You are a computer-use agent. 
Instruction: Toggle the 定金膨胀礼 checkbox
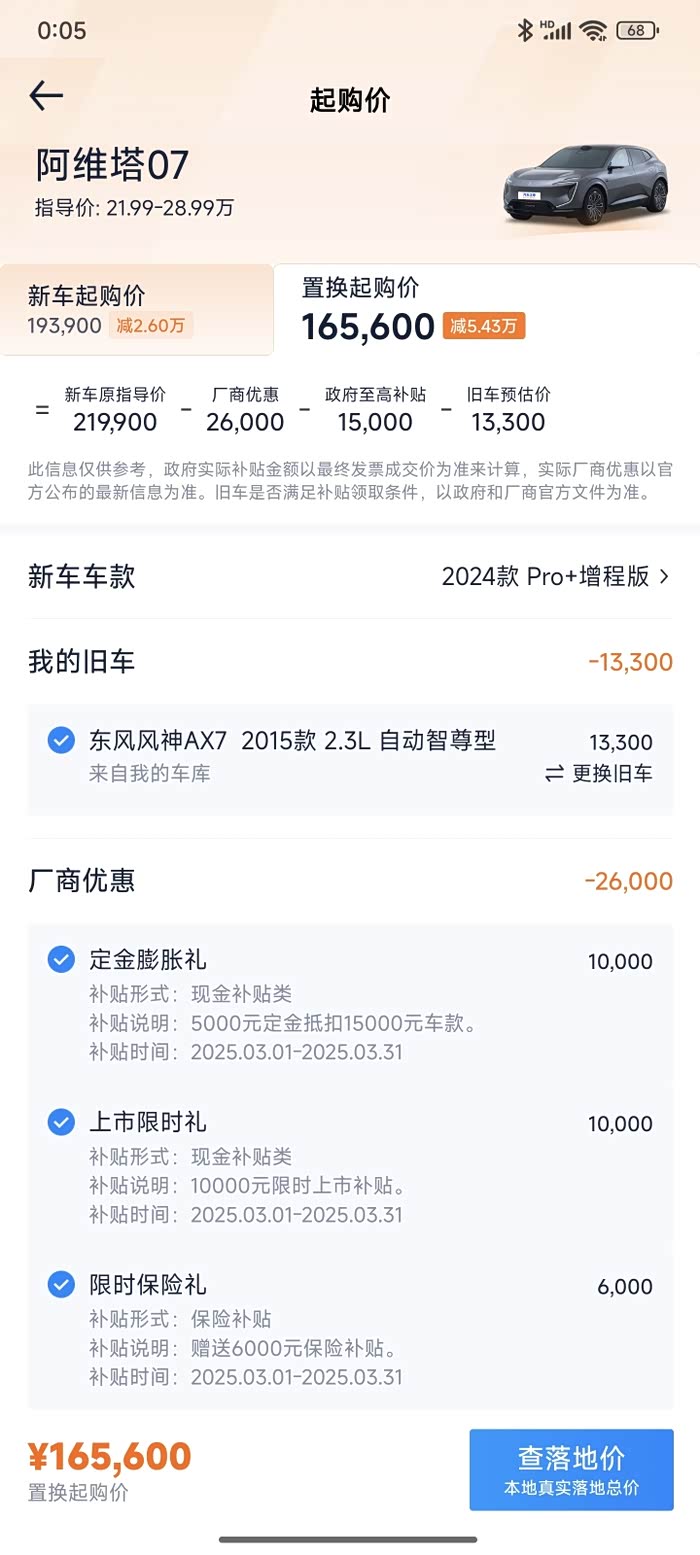[61, 960]
